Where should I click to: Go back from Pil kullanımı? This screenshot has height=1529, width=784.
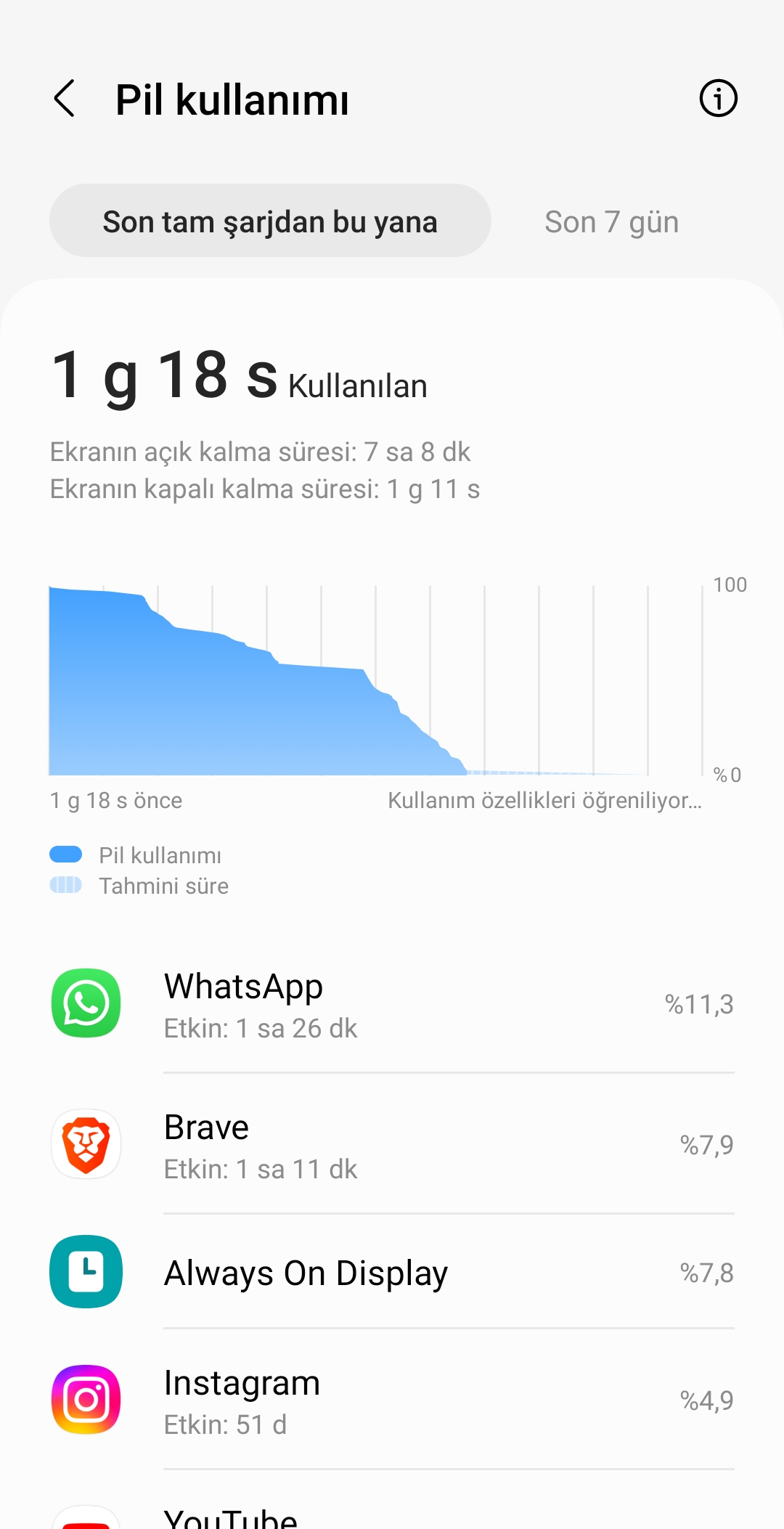tap(65, 99)
